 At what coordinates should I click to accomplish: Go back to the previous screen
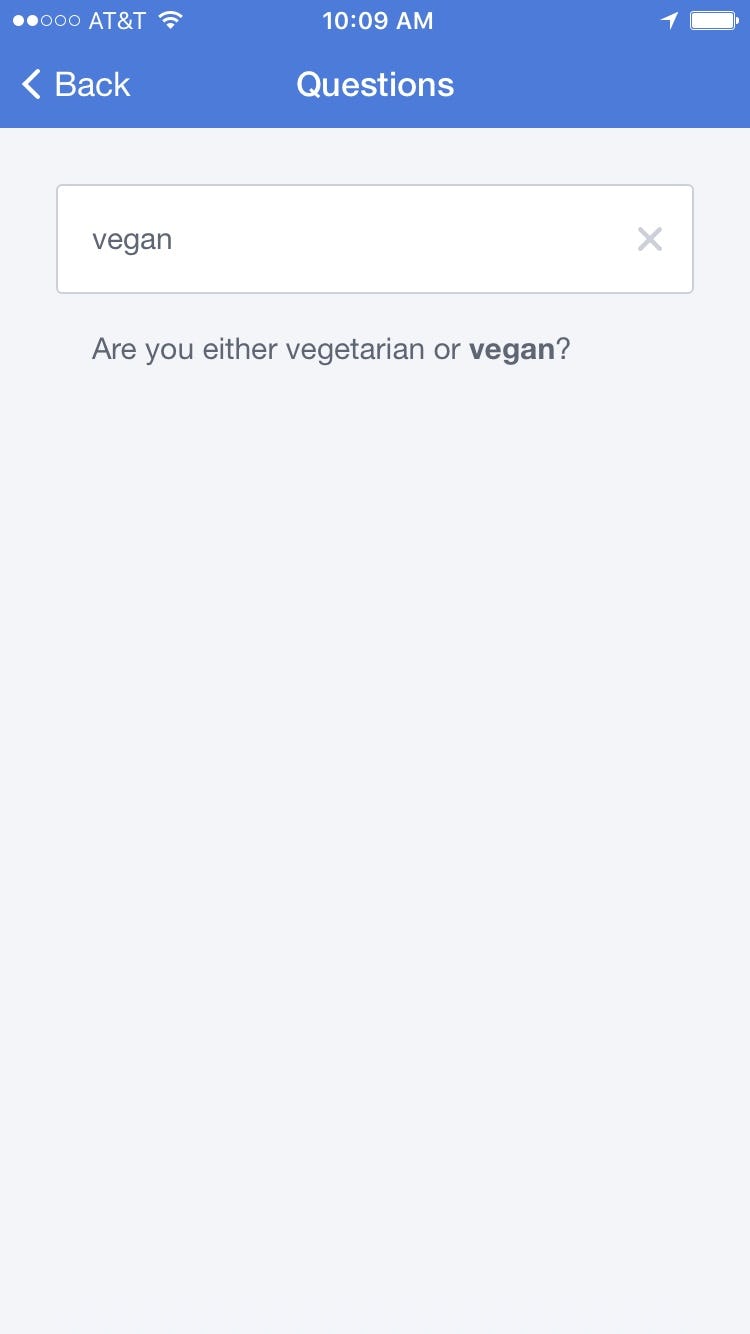(76, 85)
